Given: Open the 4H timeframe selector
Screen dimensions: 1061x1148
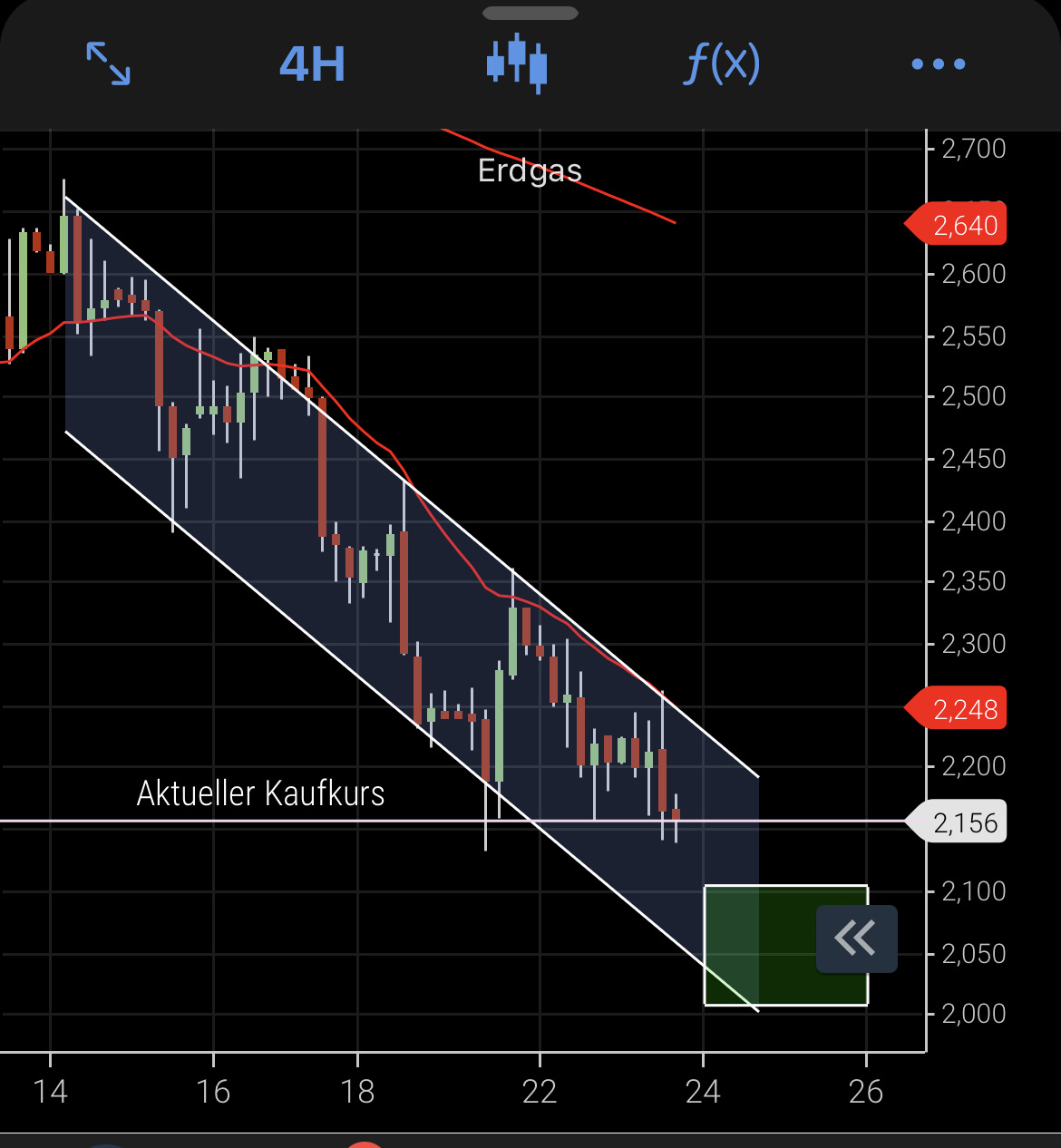Looking at the screenshot, I should [312, 64].
